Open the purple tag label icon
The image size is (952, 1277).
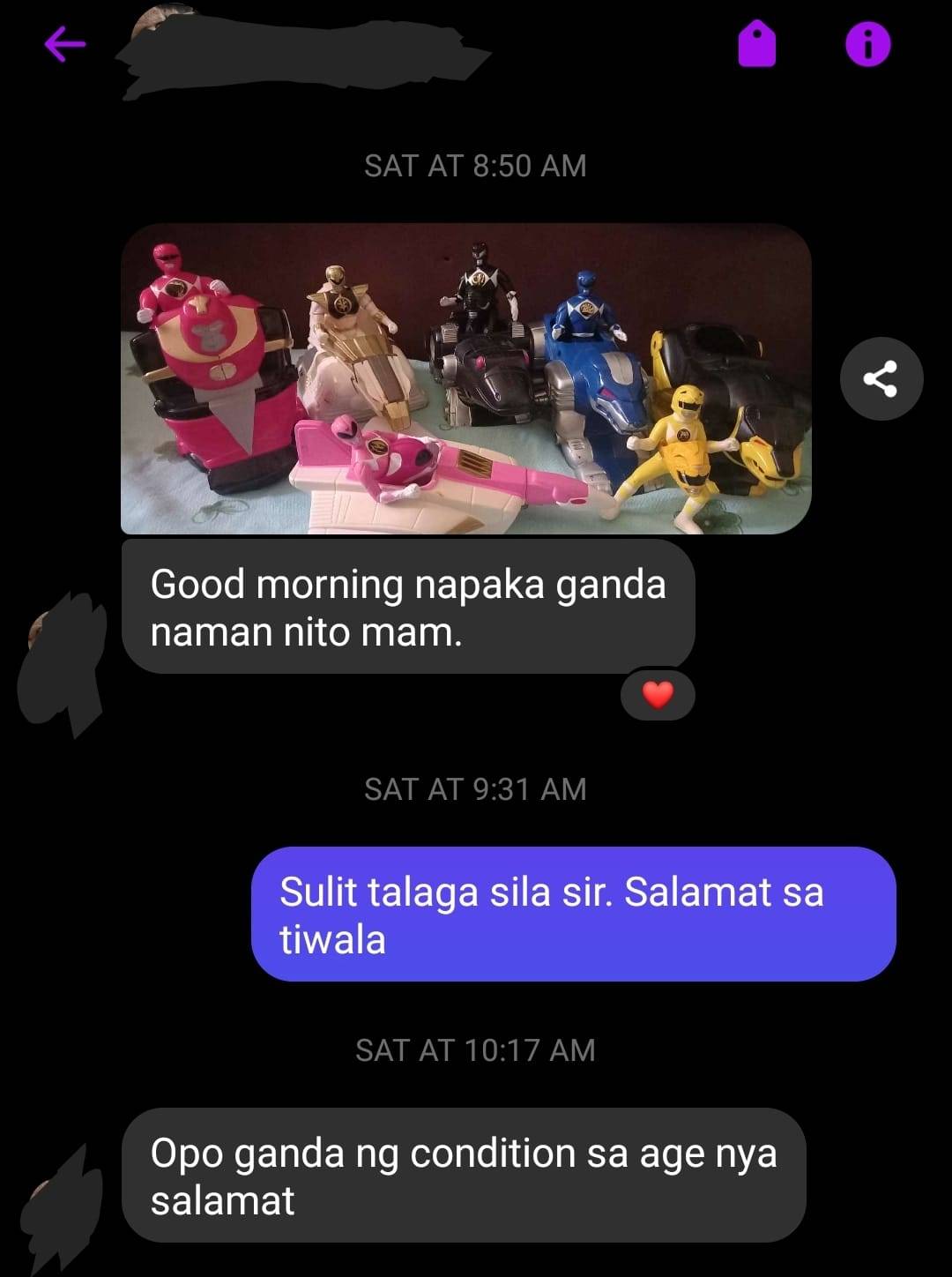(756, 45)
